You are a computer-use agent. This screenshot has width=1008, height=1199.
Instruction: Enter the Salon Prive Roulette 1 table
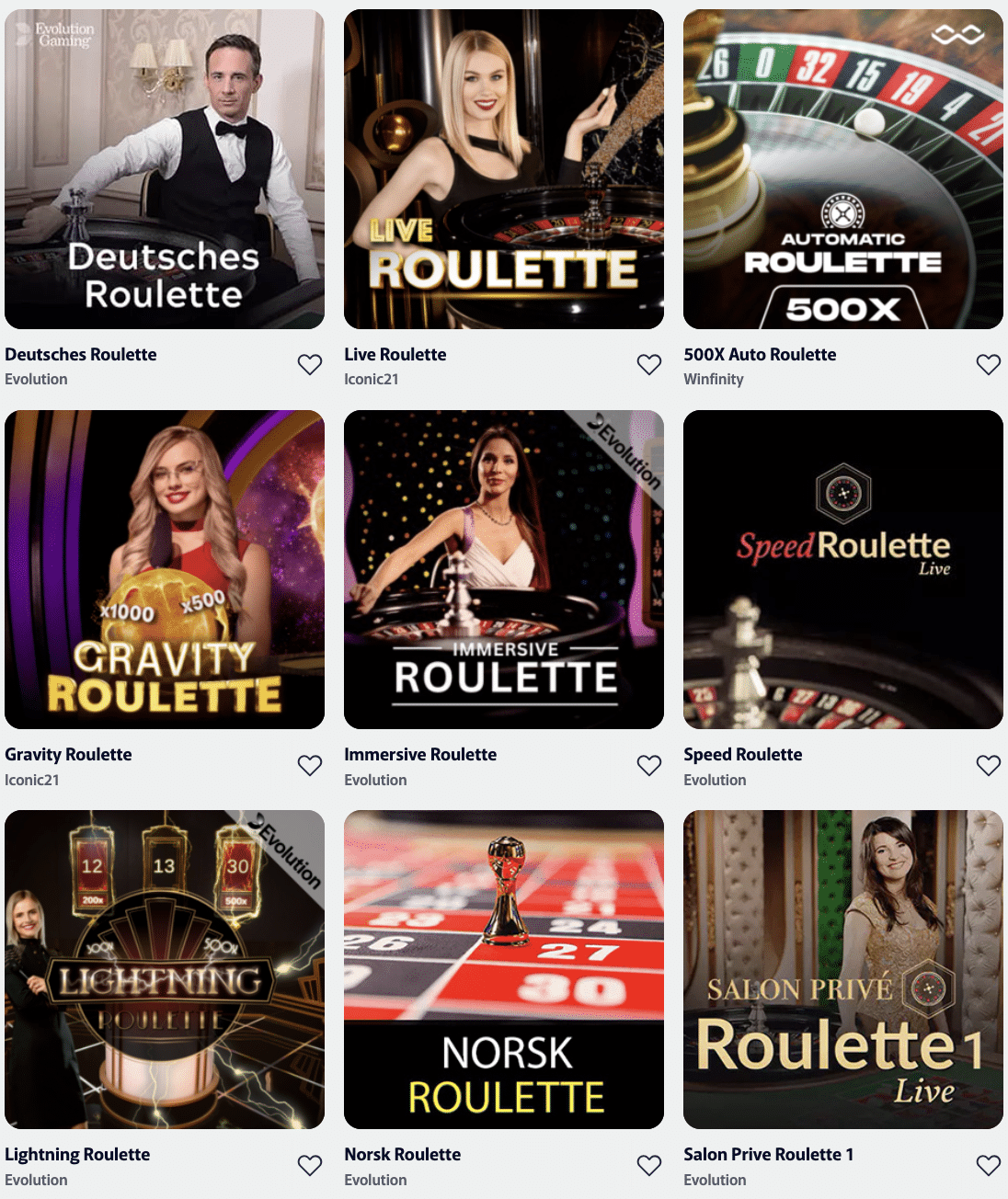coord(843,970)
